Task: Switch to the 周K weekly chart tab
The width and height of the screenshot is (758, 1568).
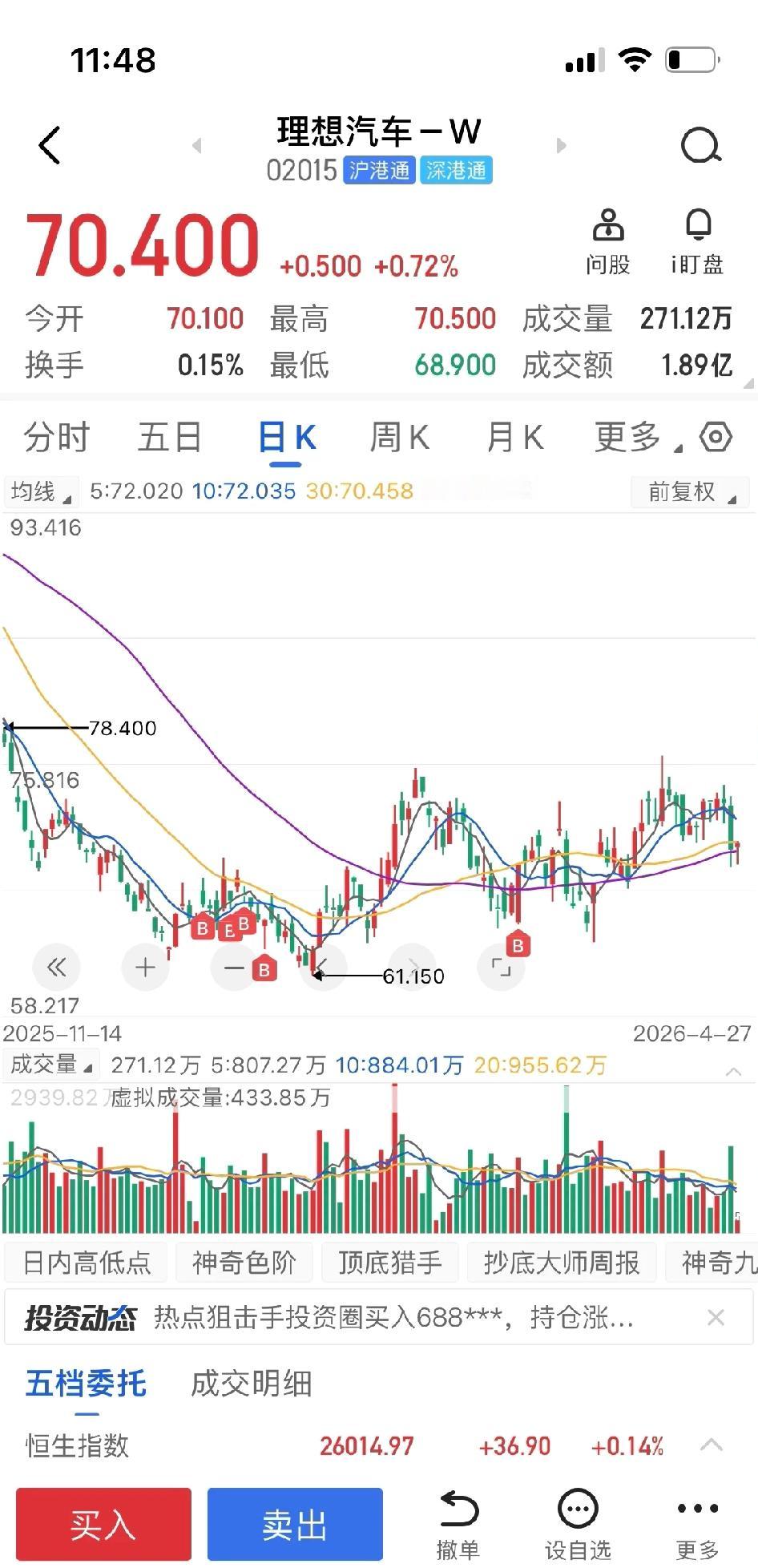Action: coord(399,436)
